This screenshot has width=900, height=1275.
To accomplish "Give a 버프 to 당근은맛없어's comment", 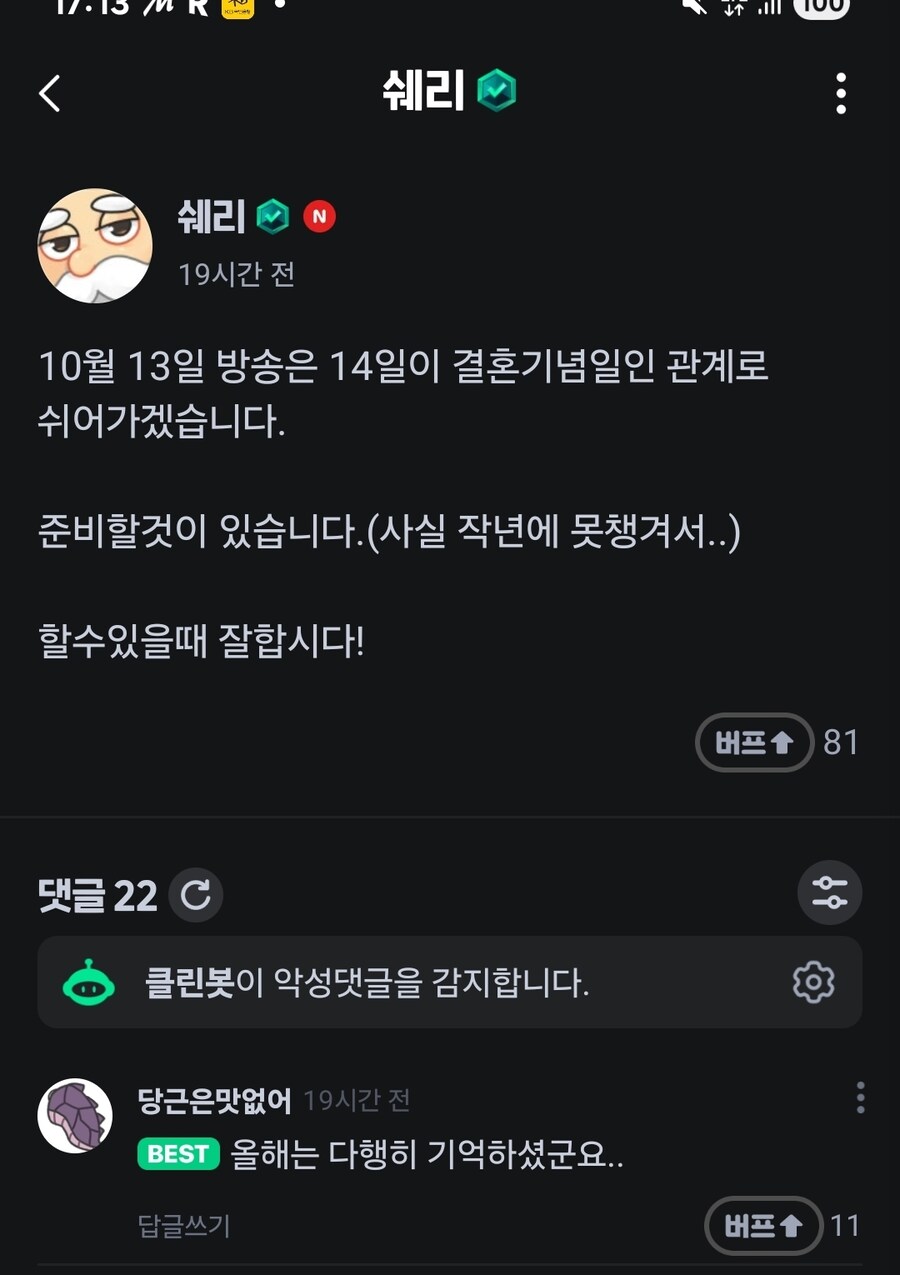I will click(763, 1225).
